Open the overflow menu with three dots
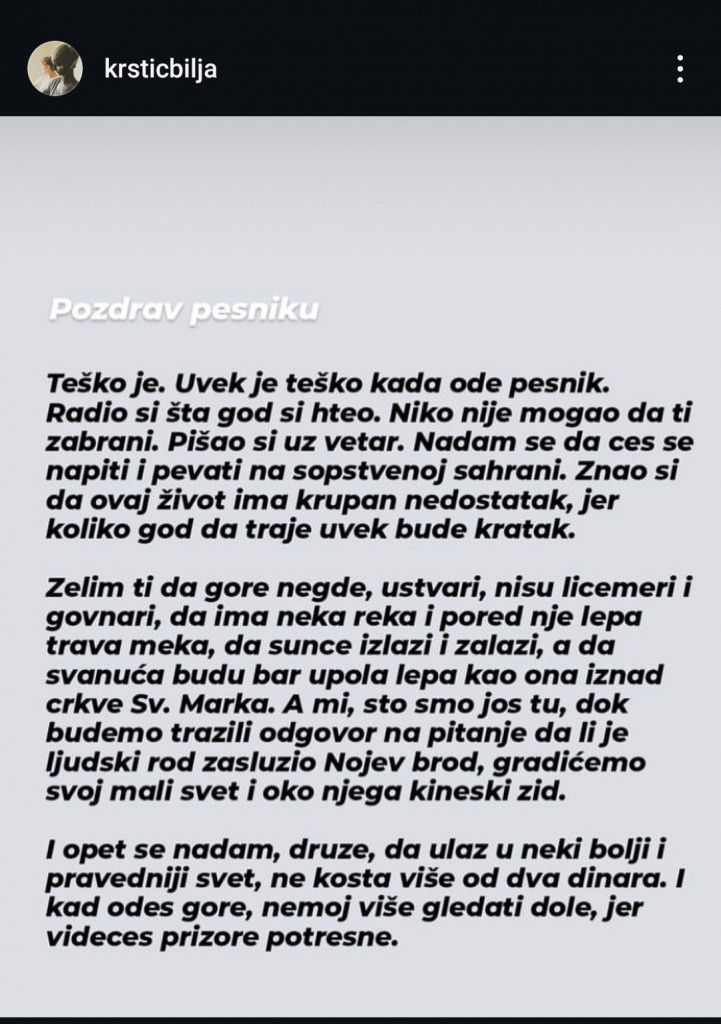721x1024 pixels. pos(680,69)
